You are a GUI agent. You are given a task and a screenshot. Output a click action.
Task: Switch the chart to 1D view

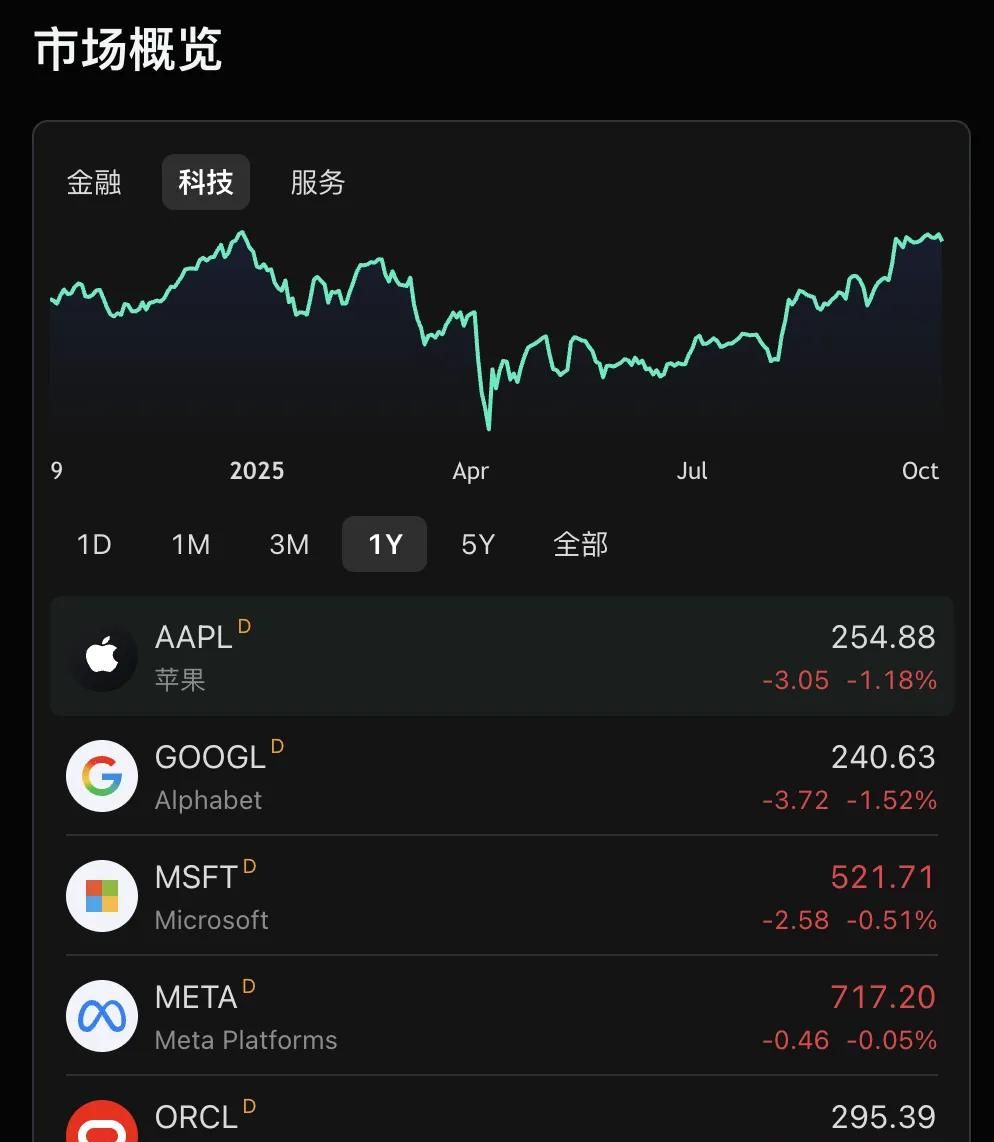pos(93,544)
